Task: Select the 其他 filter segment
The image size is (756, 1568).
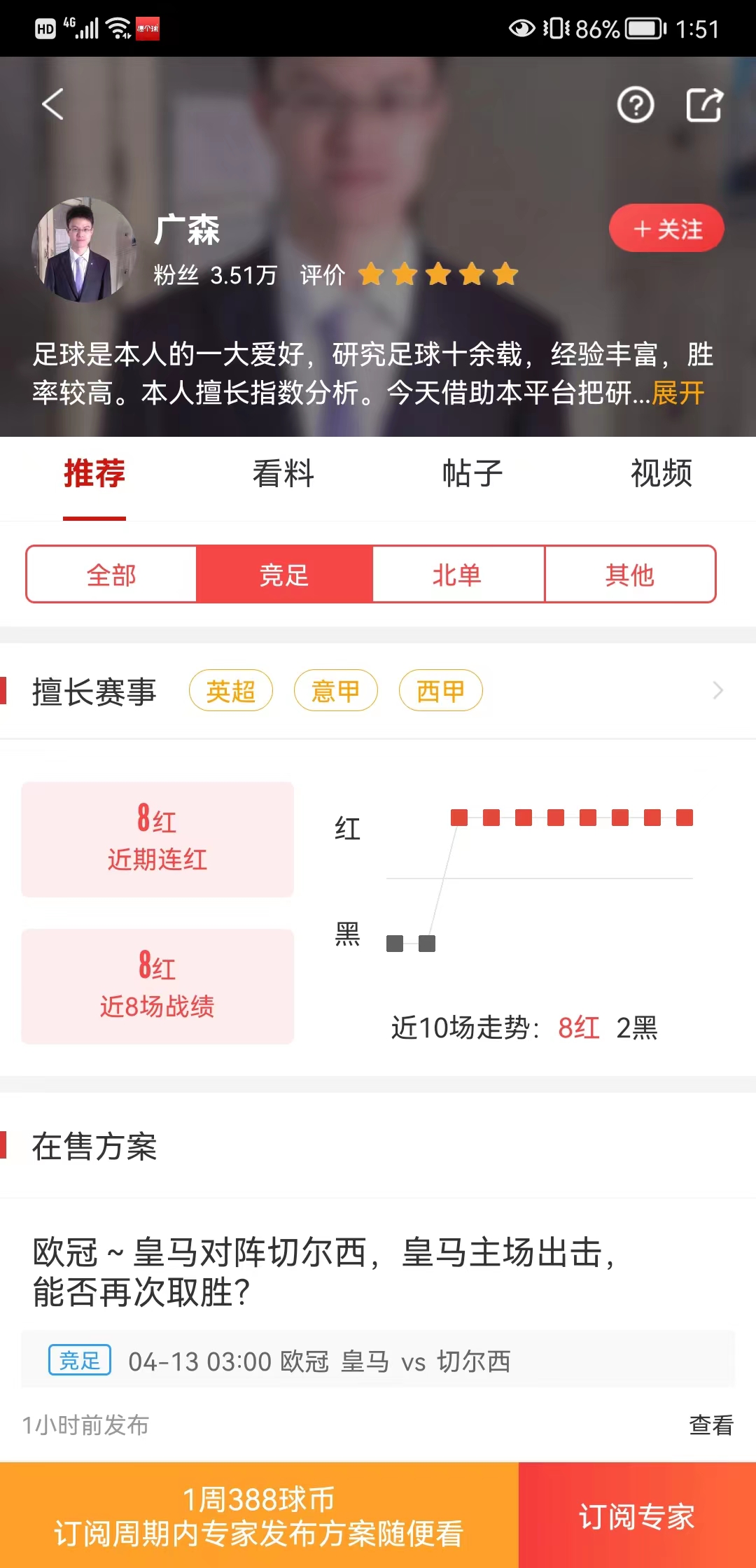Action: click(629, 575)
